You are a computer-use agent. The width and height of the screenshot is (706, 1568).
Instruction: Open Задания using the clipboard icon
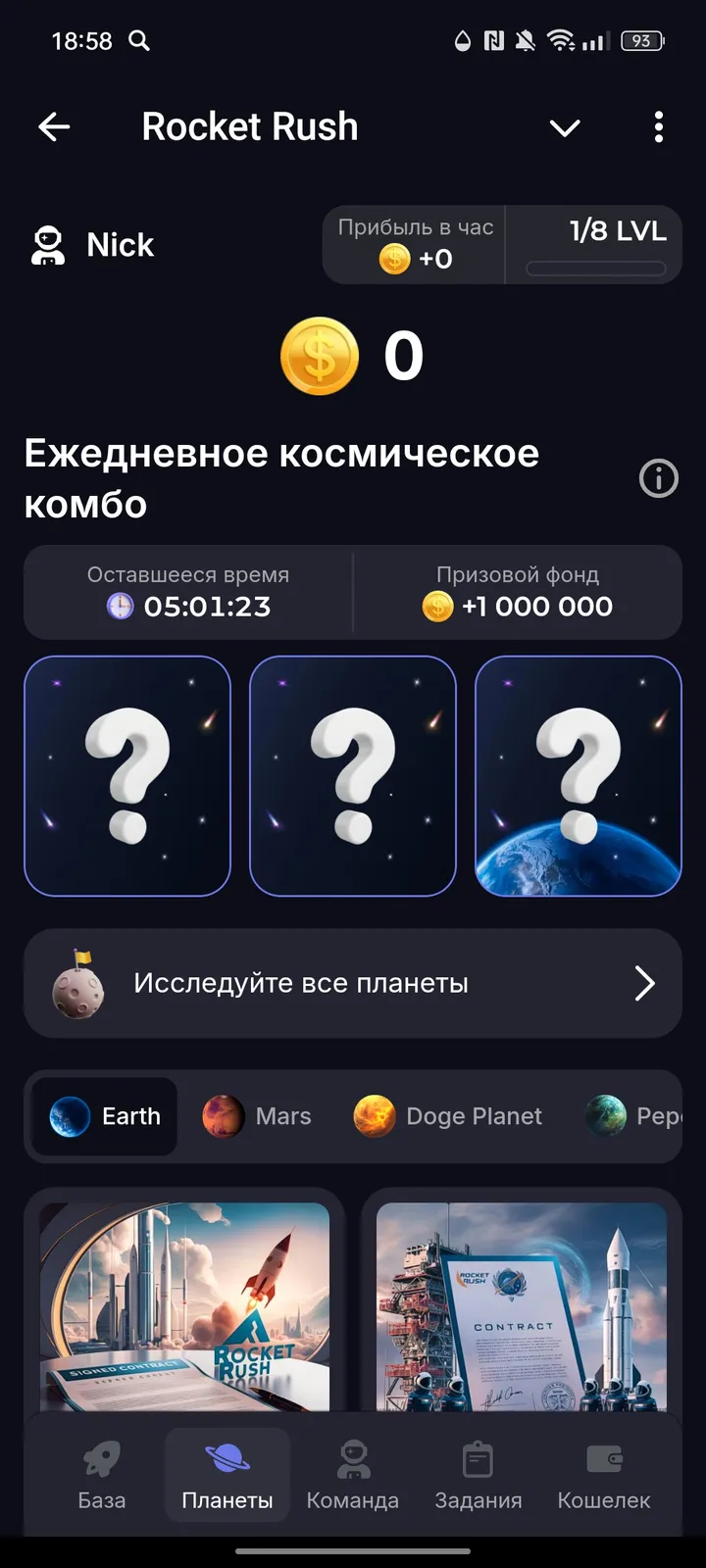[x=478, y=1456]
